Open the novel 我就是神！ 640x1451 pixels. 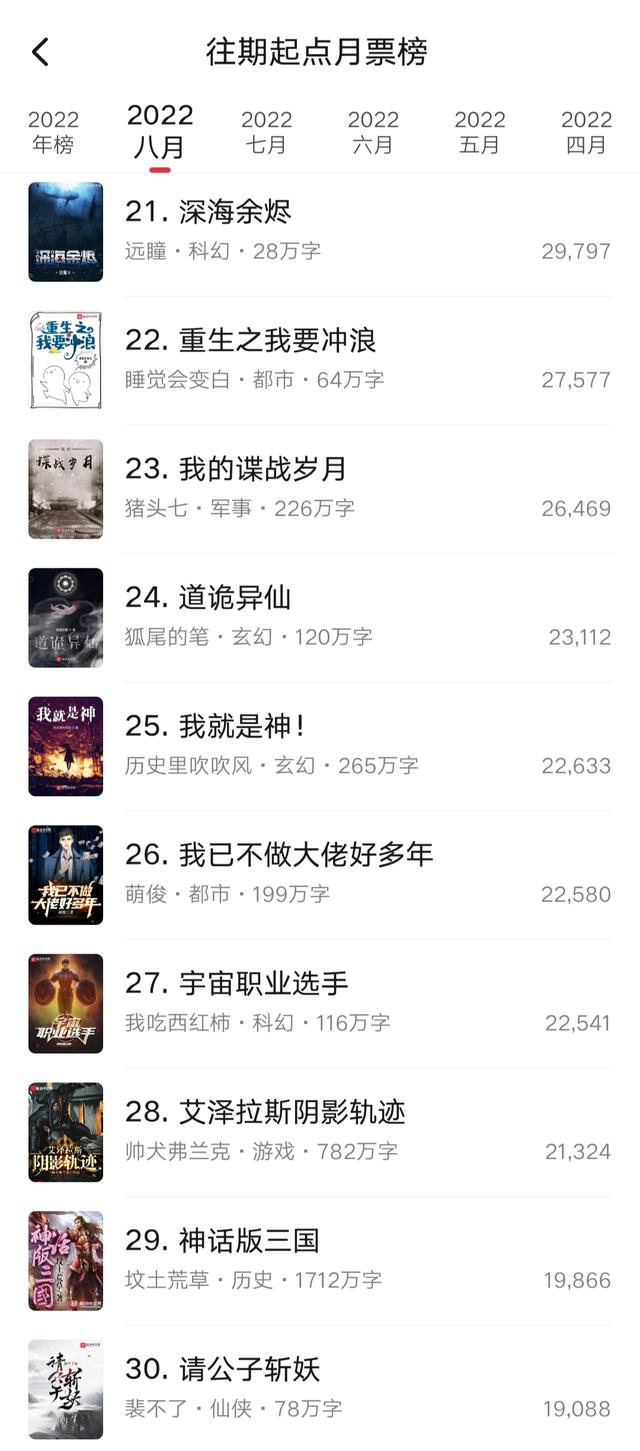[x=320, y=746]
